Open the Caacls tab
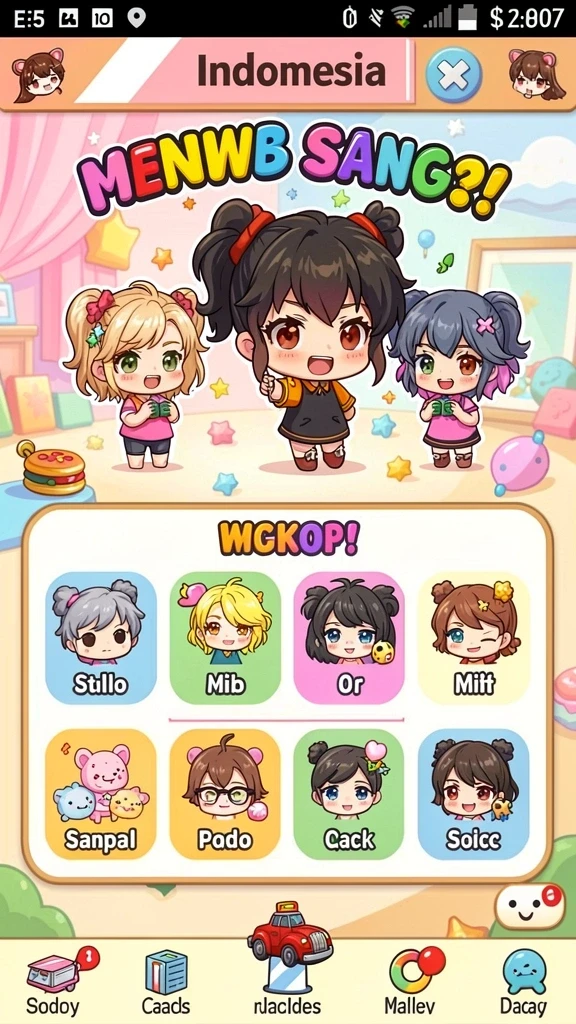 pos(166,981)
